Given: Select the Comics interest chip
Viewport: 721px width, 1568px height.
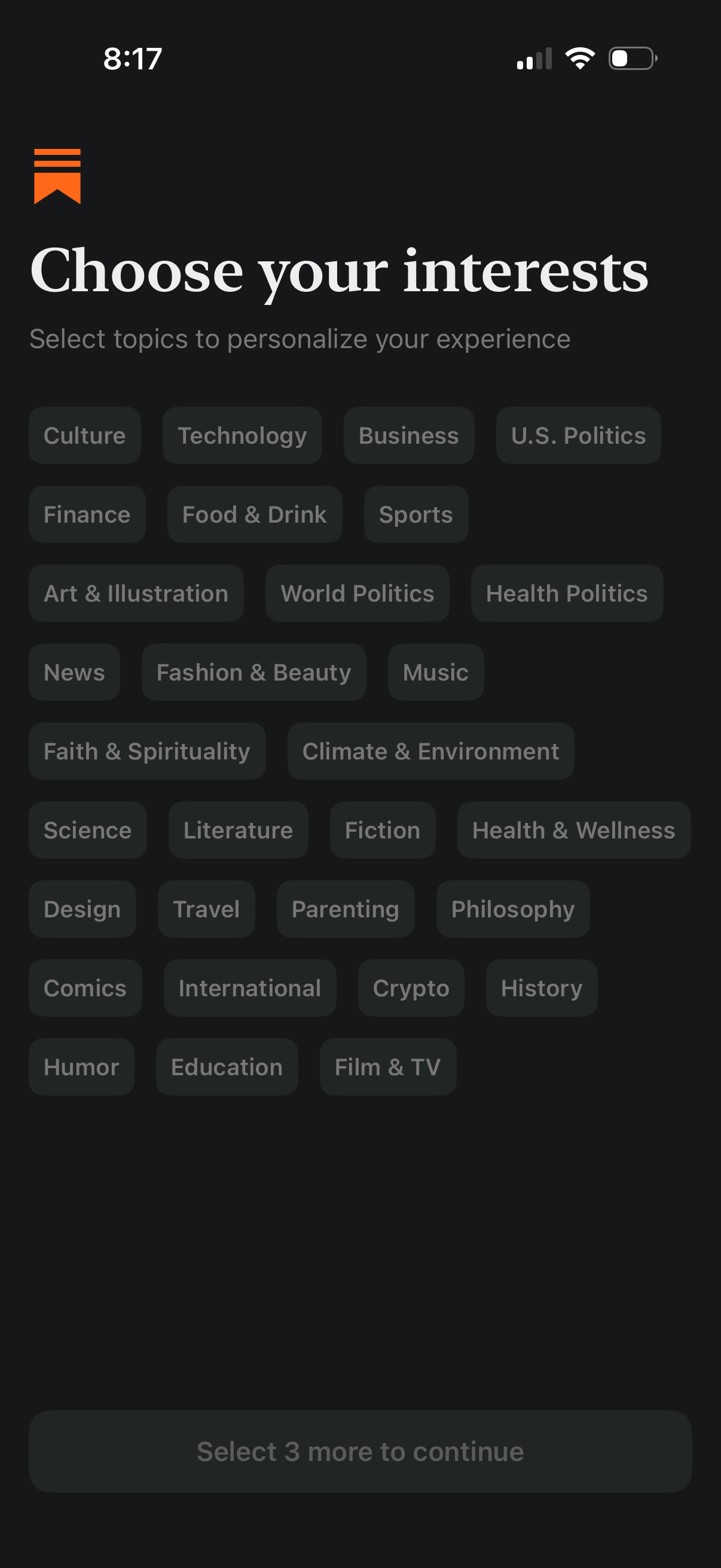Looking at the screenshot, I should pyautogui.click(x=84, y=987).
